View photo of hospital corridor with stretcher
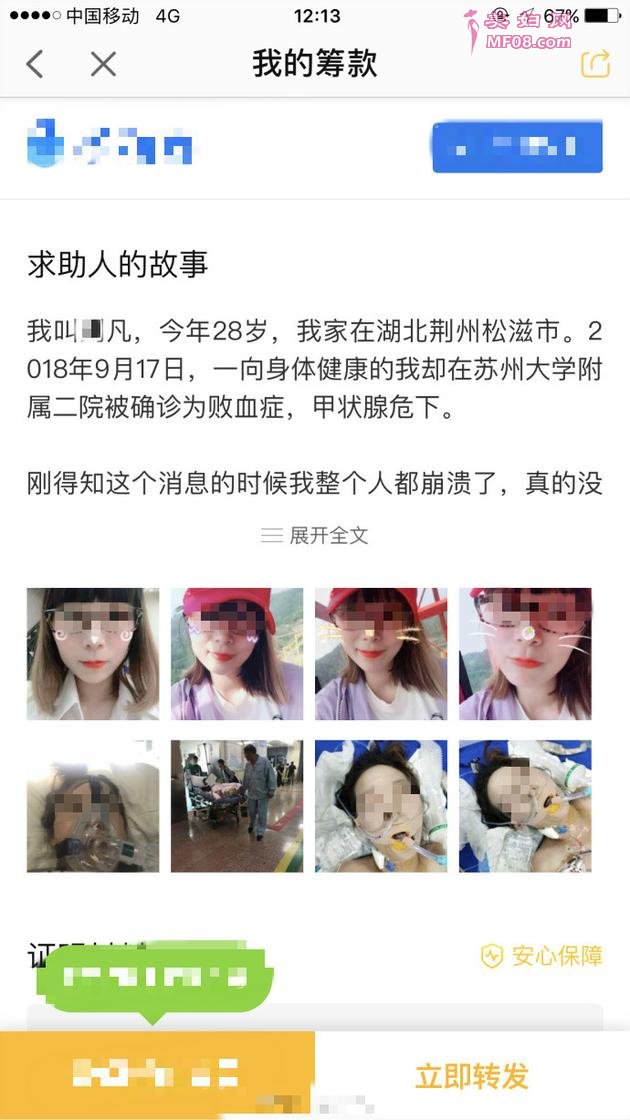 tap(237, 806)
